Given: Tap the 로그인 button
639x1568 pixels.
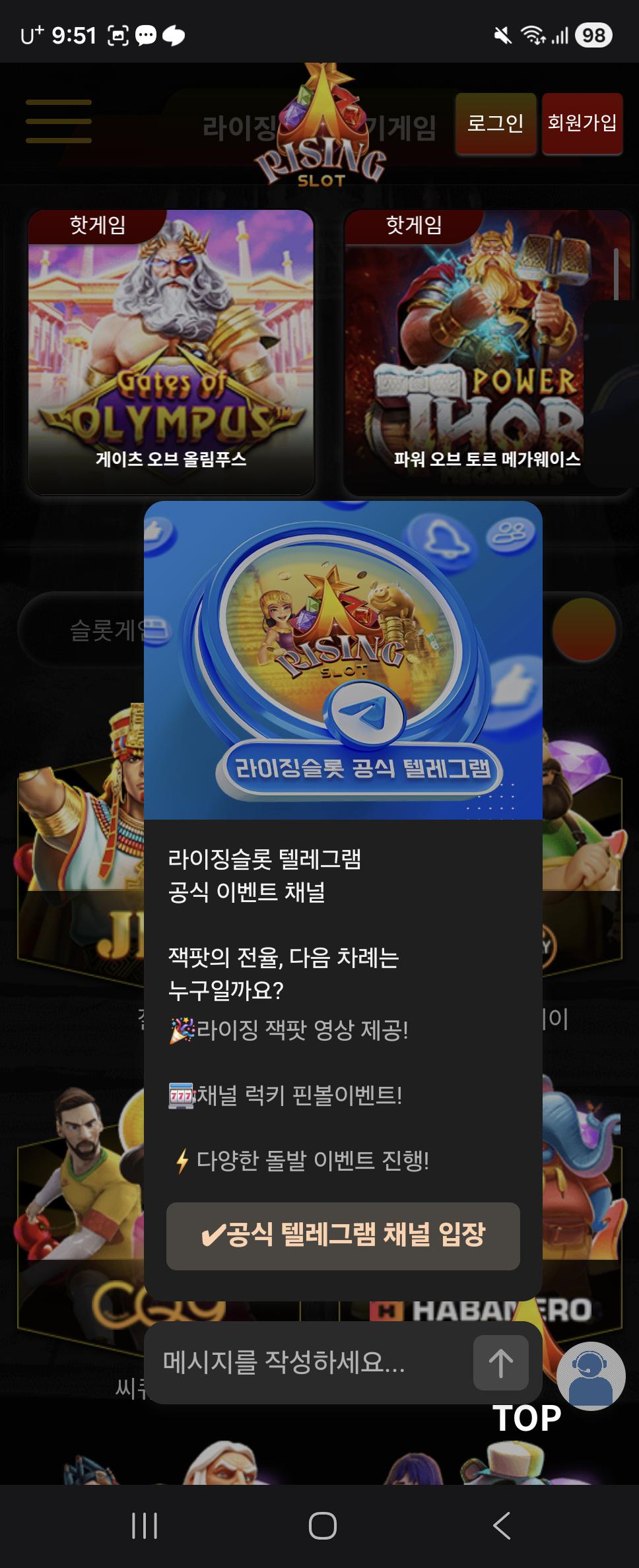Looking at the screenshot, I should (x=495, y=123).
